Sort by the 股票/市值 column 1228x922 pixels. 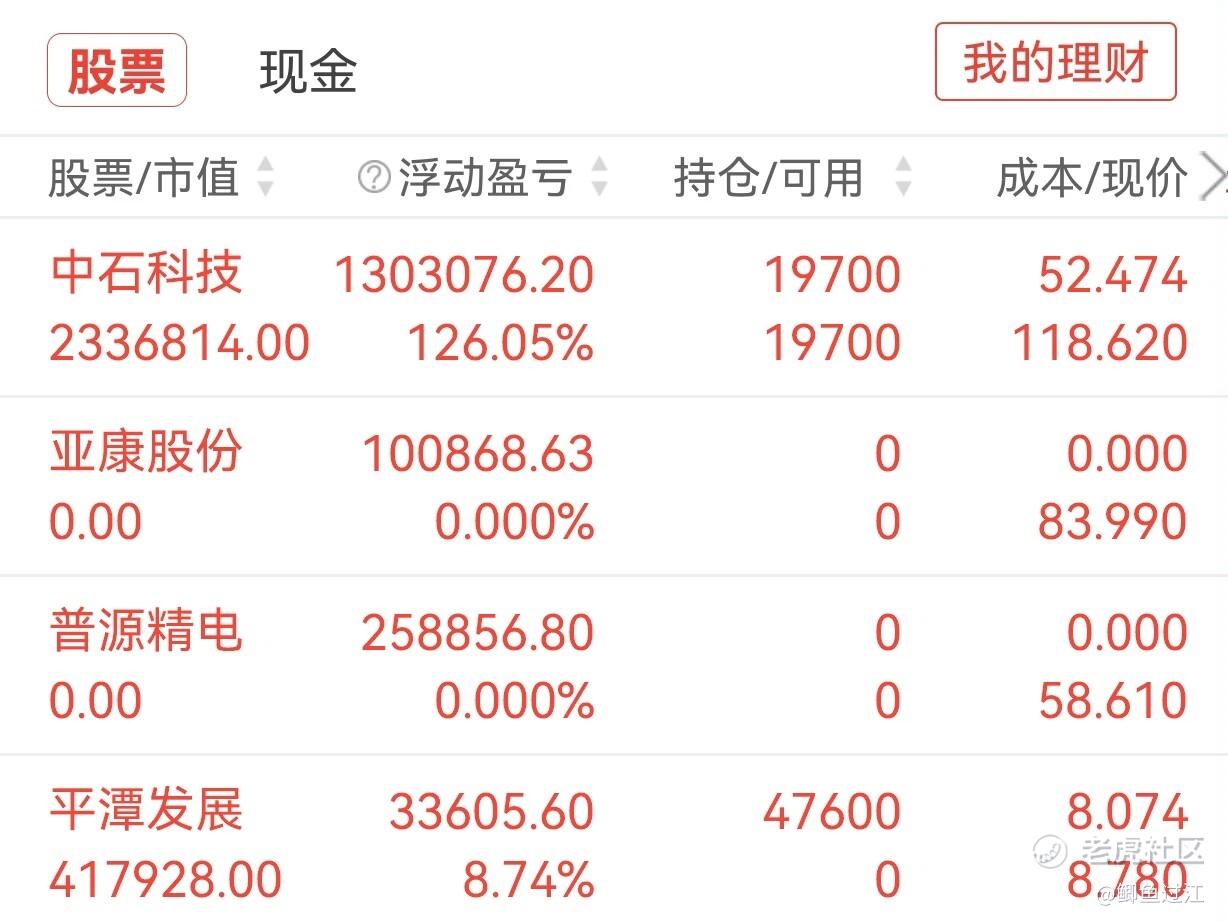pos(160,178)
